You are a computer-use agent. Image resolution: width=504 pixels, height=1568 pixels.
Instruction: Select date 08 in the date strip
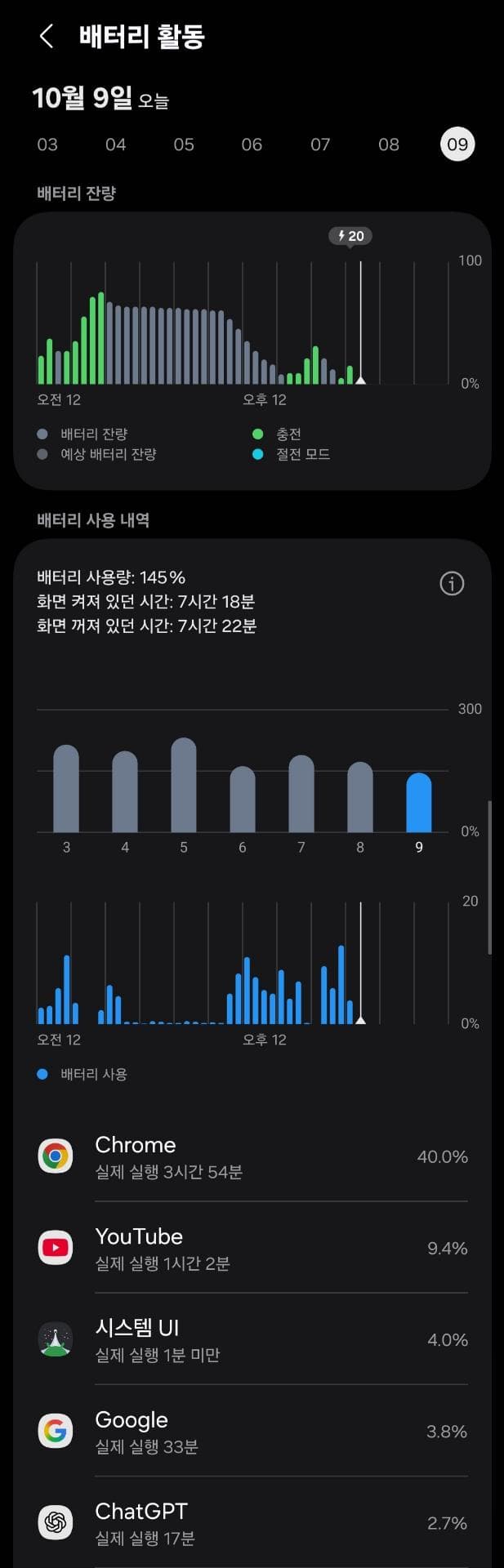(x=389, y=145)
